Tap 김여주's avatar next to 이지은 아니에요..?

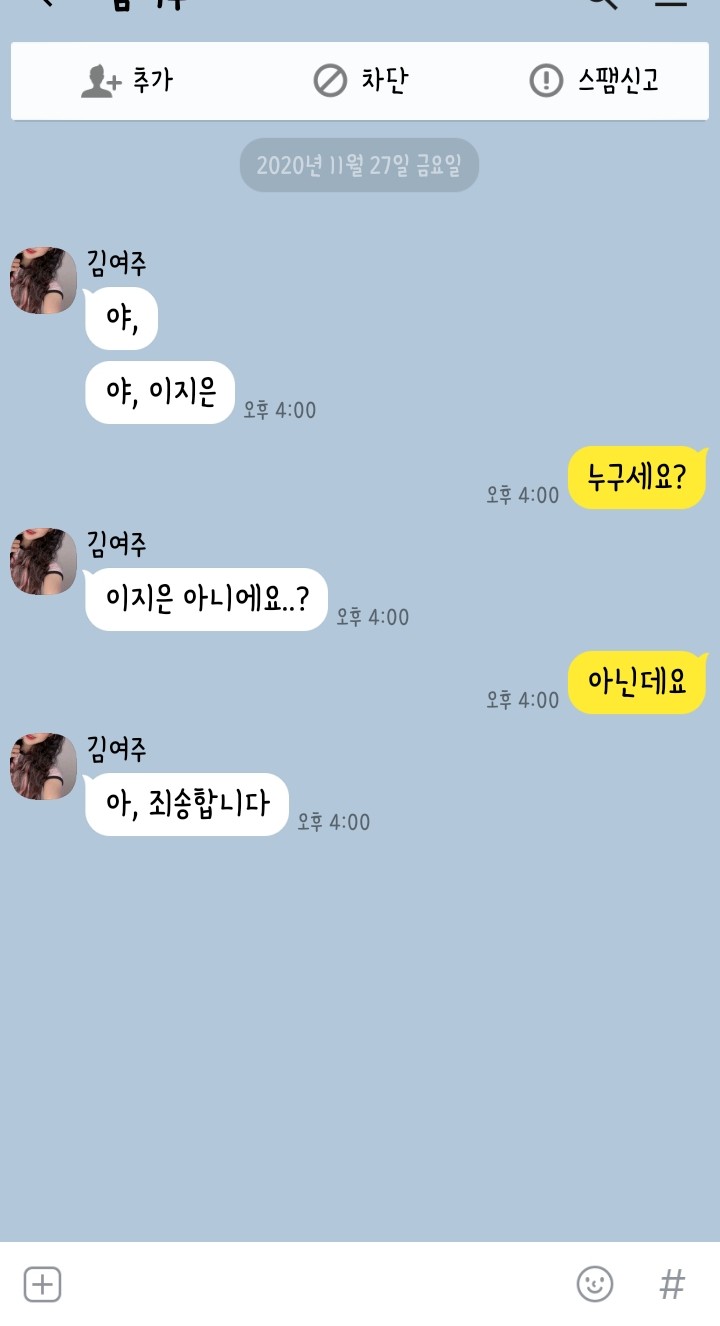pos(44,561)
